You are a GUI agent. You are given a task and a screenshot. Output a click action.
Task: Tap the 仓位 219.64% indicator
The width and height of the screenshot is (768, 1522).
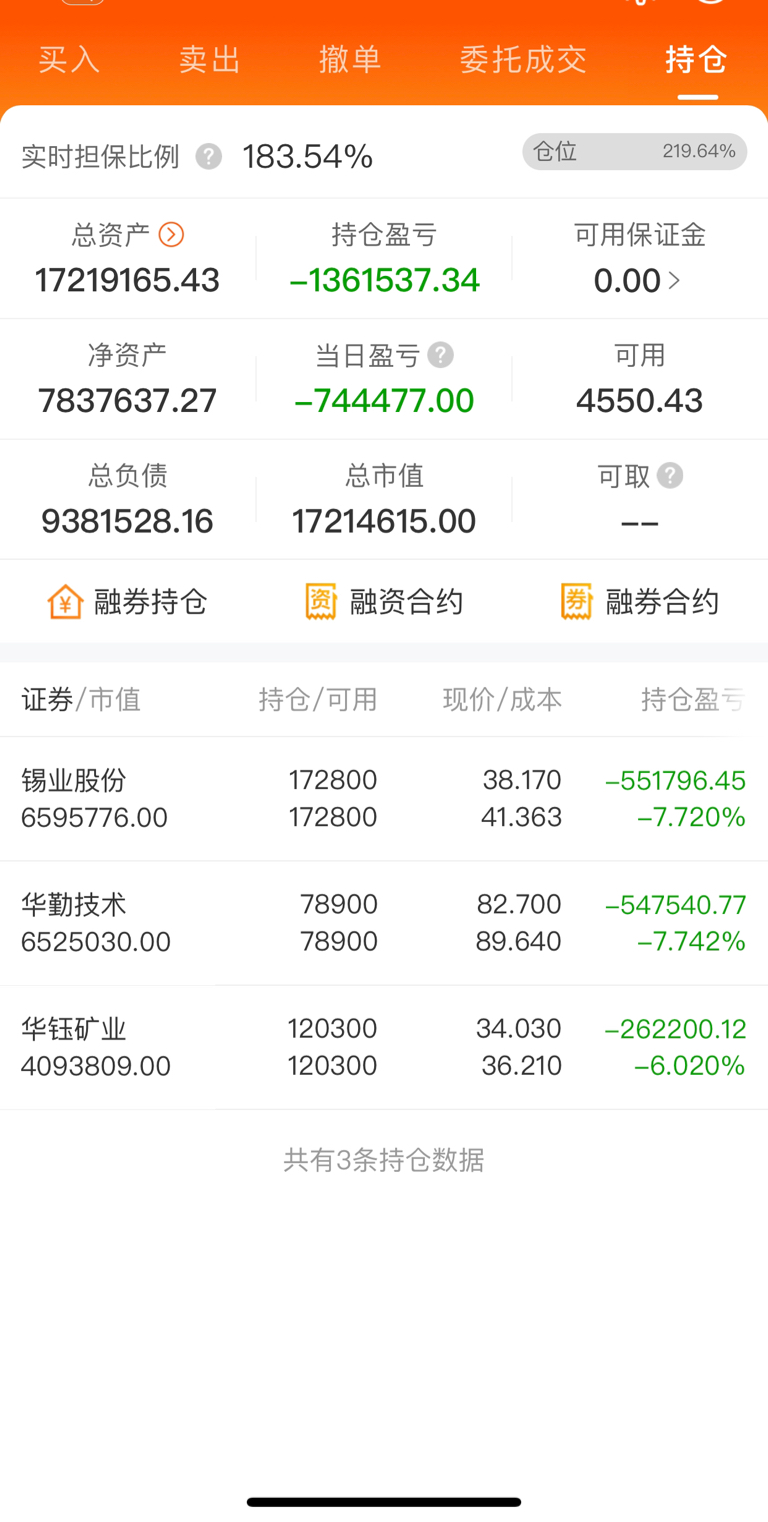(x=634, y=152)
